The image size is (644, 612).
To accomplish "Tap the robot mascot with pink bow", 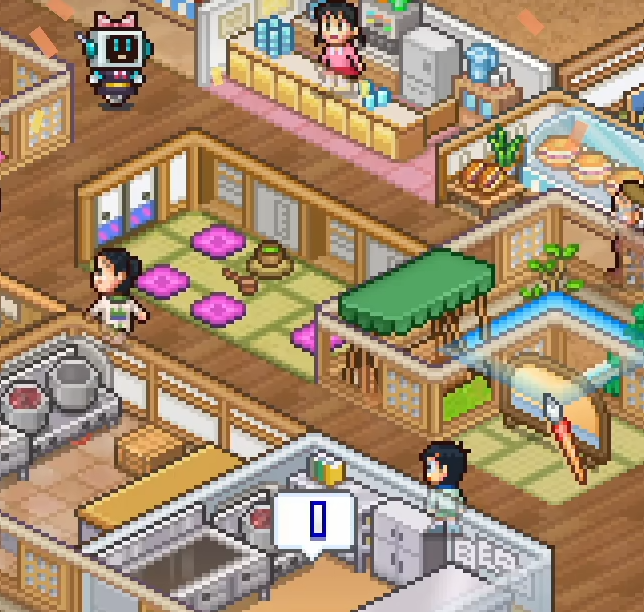I will pos(112,56).
